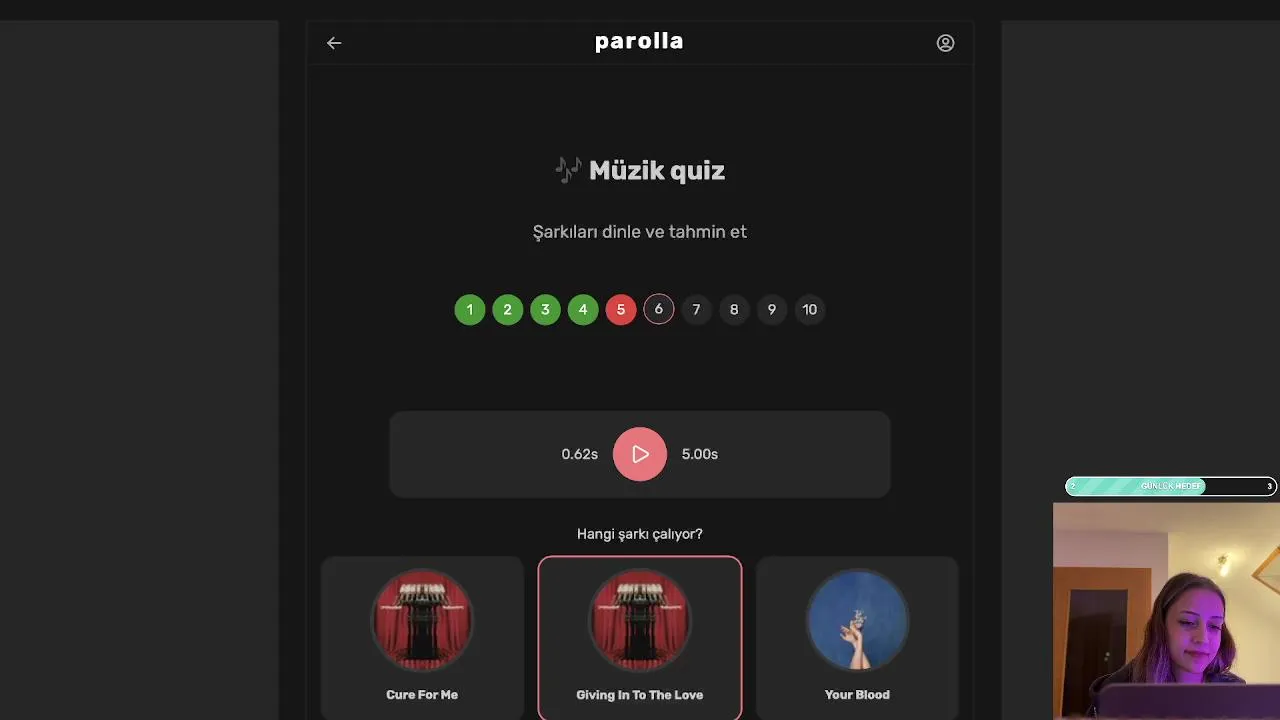Pick Your Blood as the answer
The image size is (1280, 720).
pyautogui.click(x=857, y=638)
